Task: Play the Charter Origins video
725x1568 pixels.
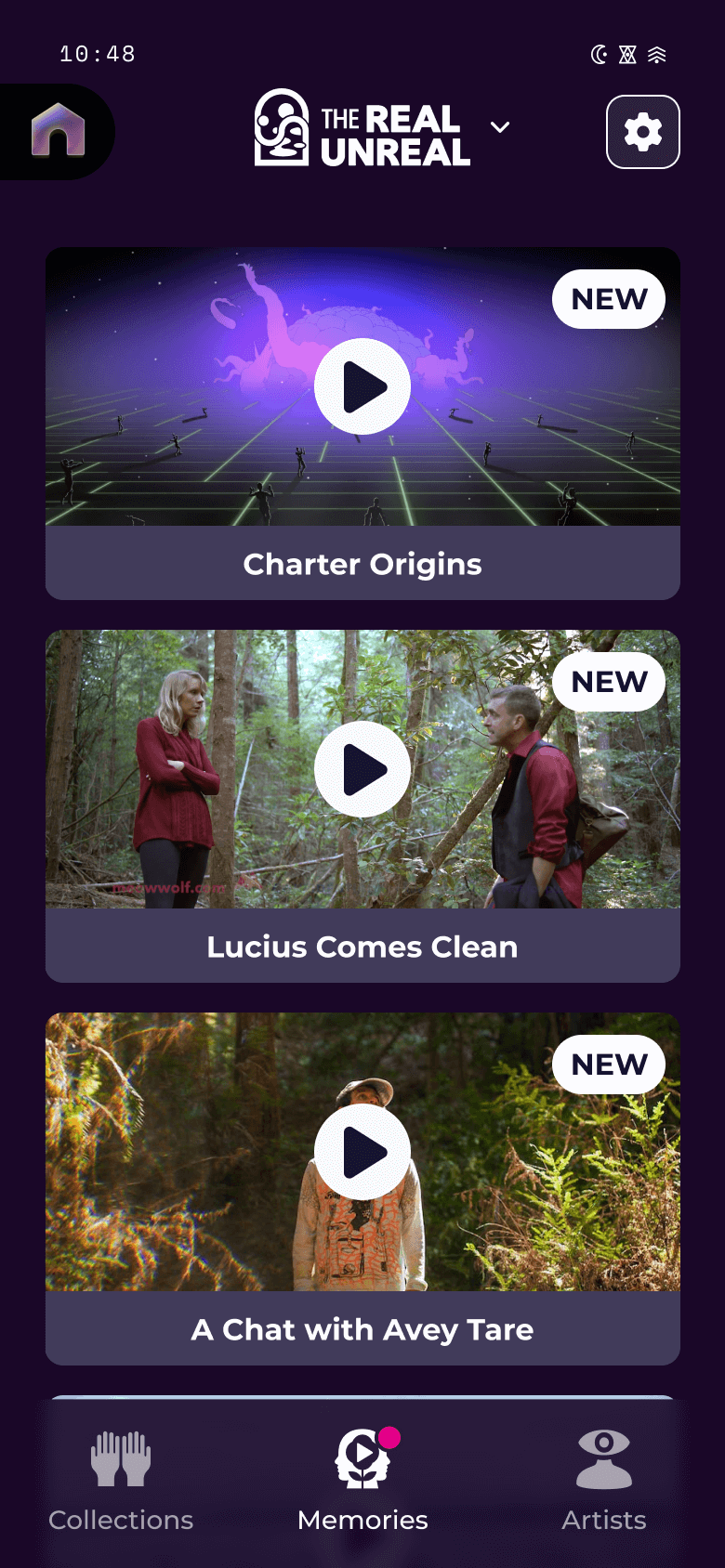Action: tap(362, 386)
